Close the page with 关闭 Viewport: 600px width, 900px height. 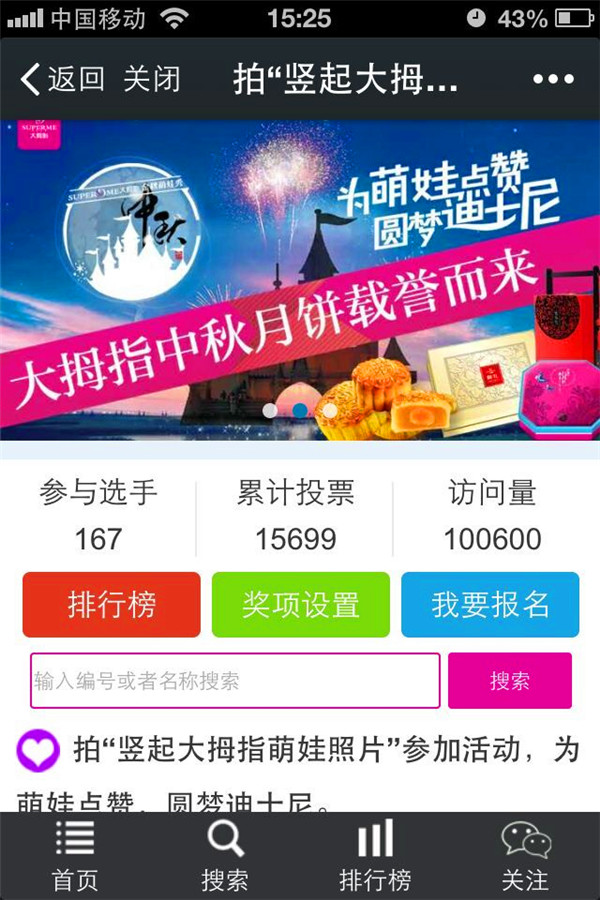[152, 79]
